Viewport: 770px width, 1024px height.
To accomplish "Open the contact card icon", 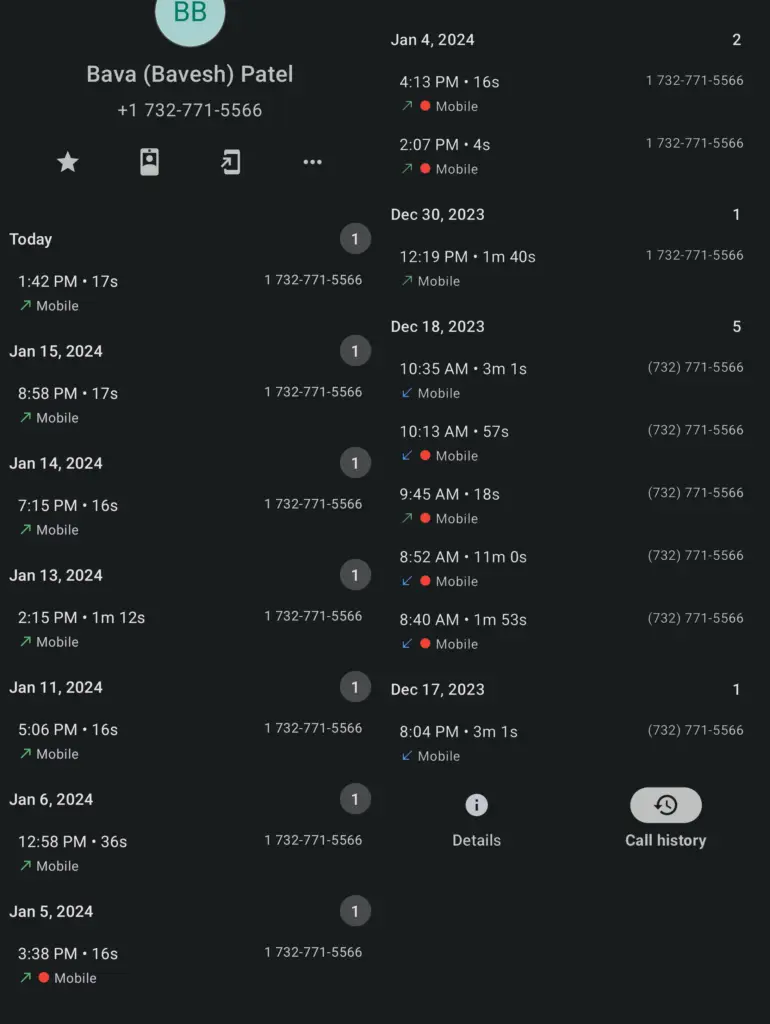I will (149, 162).
